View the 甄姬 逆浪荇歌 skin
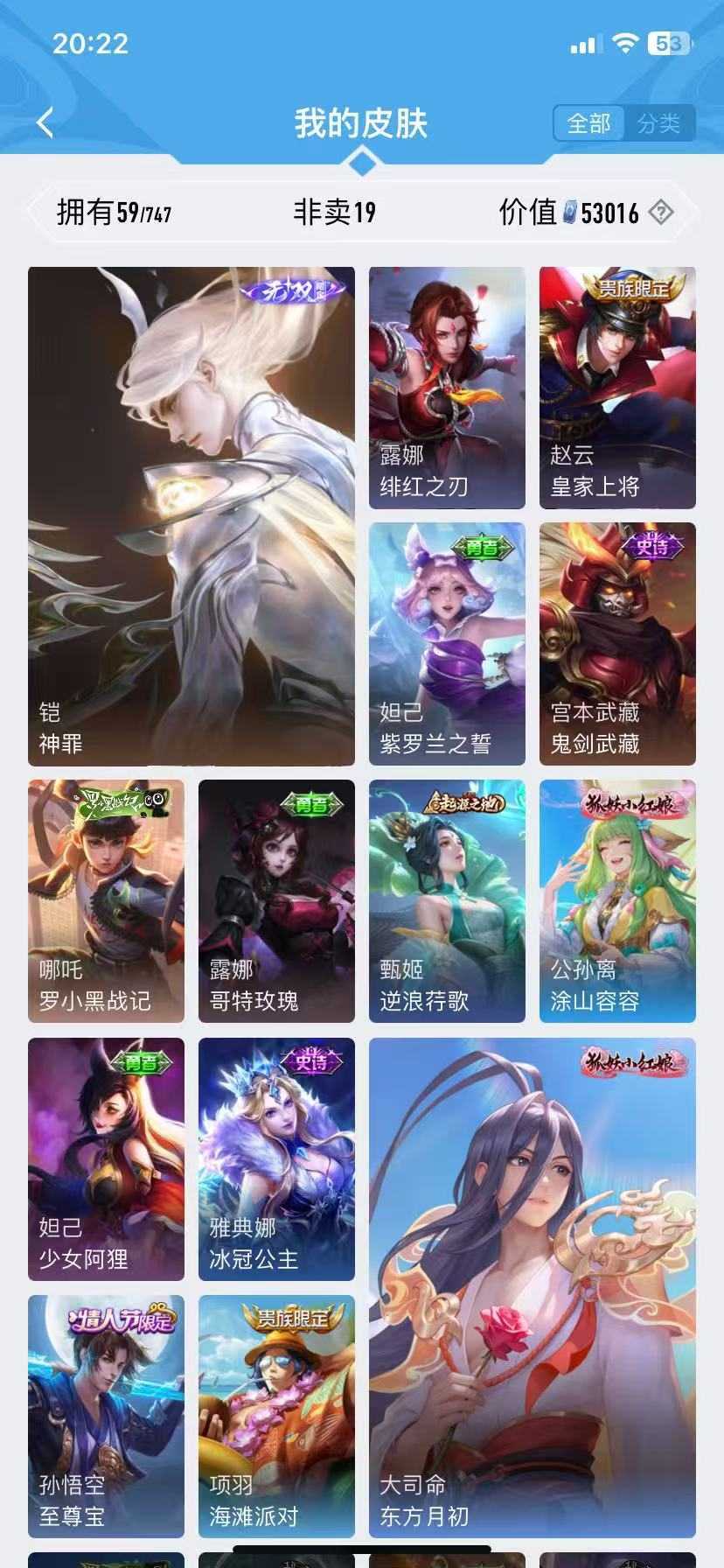Image resolution: width=724 pixels, height=1568 pixels. (447, 900)
